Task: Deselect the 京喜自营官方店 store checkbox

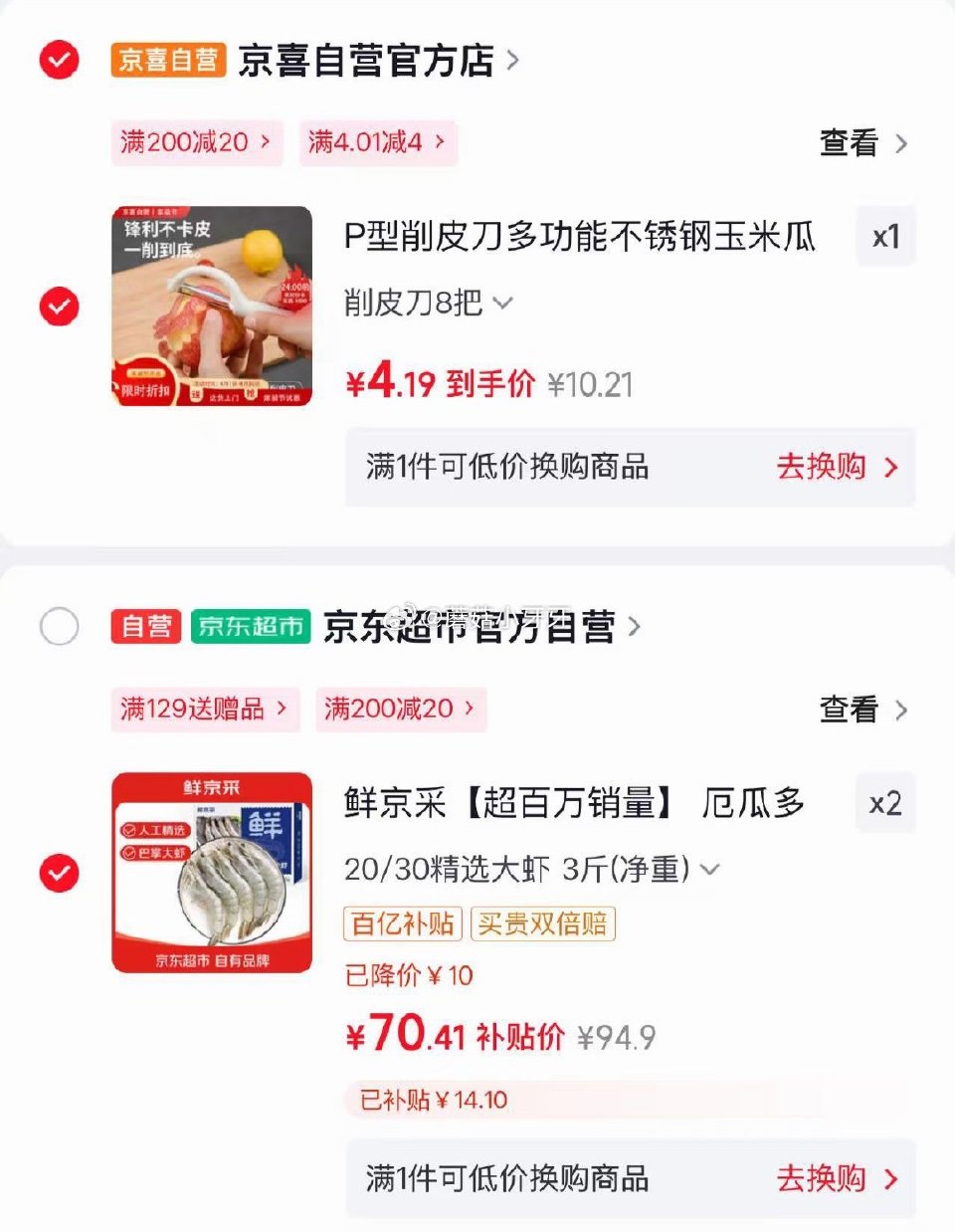Action: click(59, 60)
